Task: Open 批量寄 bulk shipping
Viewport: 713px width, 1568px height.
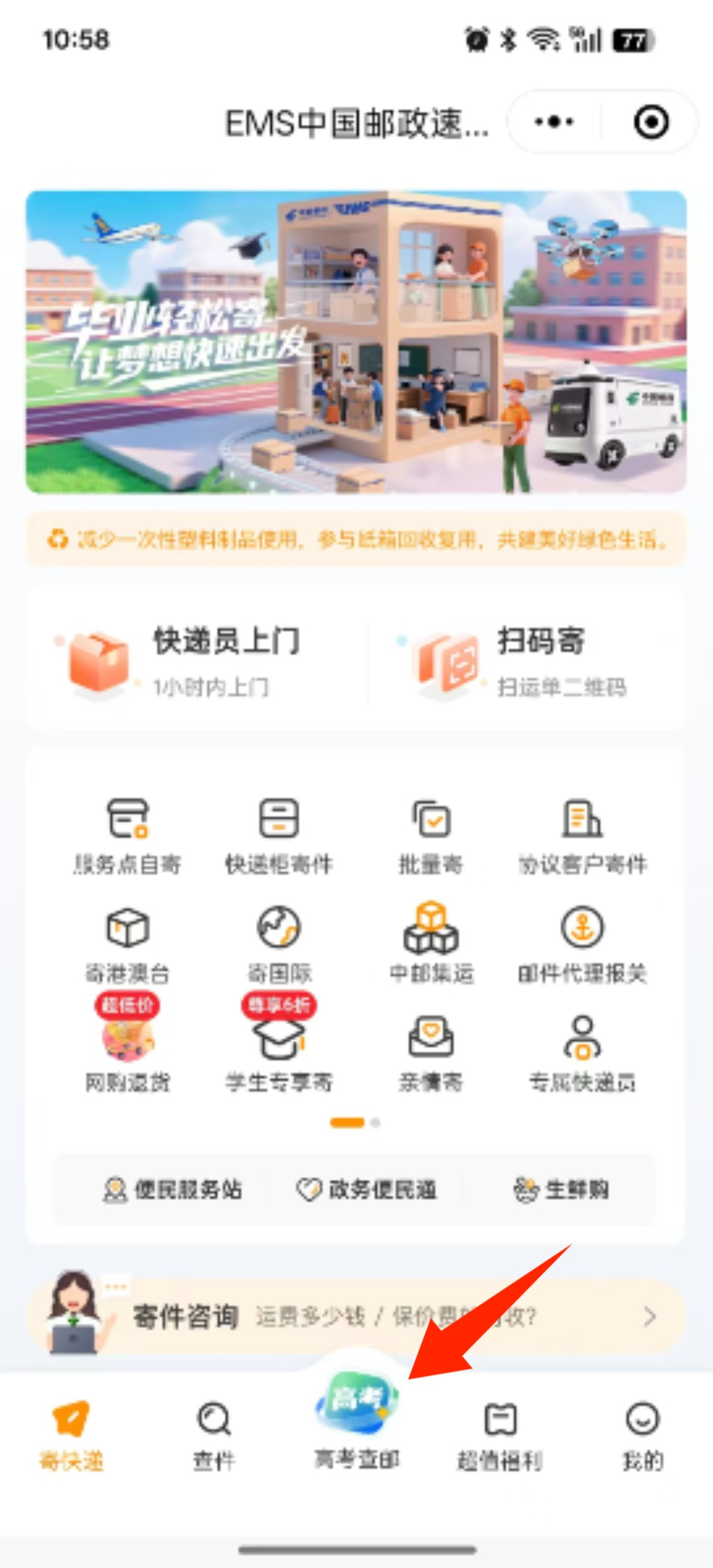Action: click(430, 836)
